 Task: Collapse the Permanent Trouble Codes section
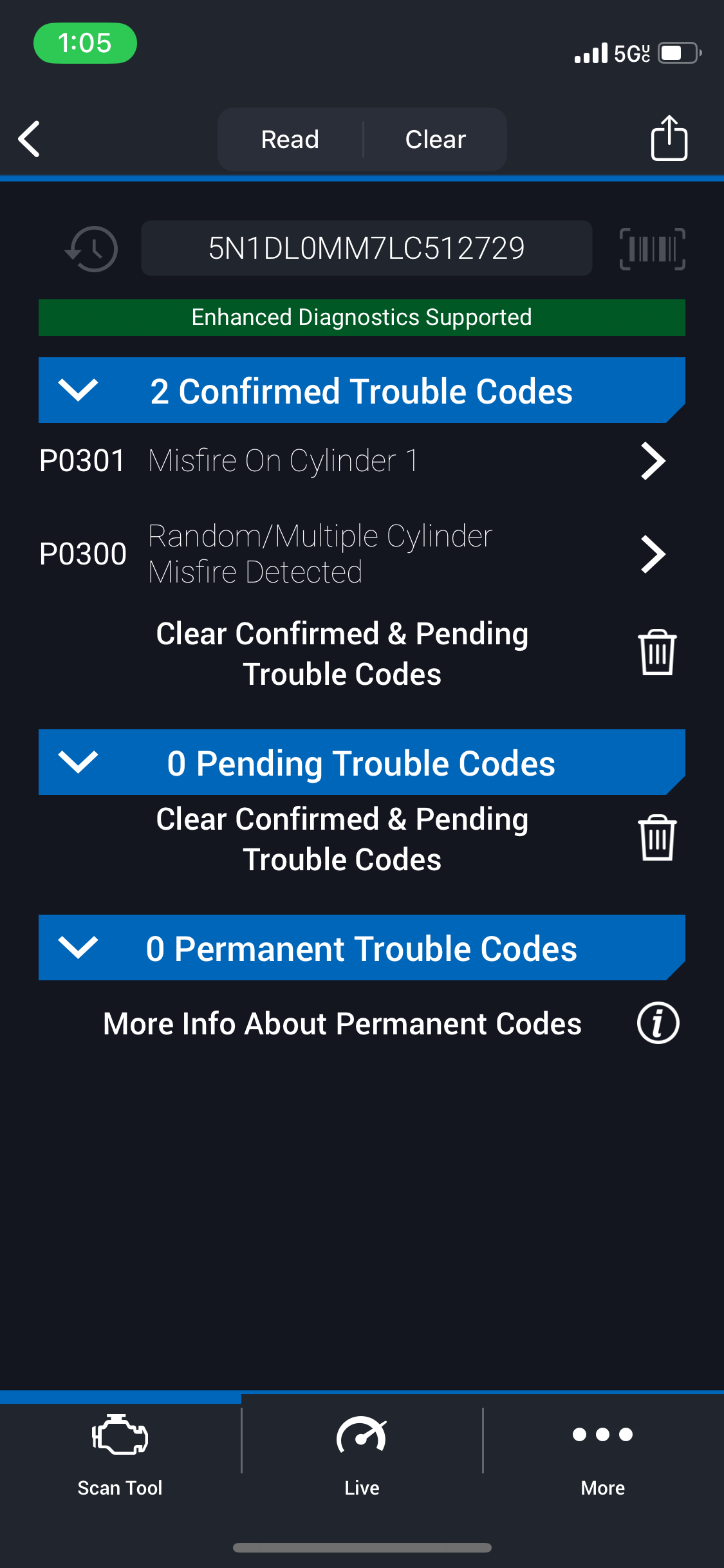(x=78, y=947)
